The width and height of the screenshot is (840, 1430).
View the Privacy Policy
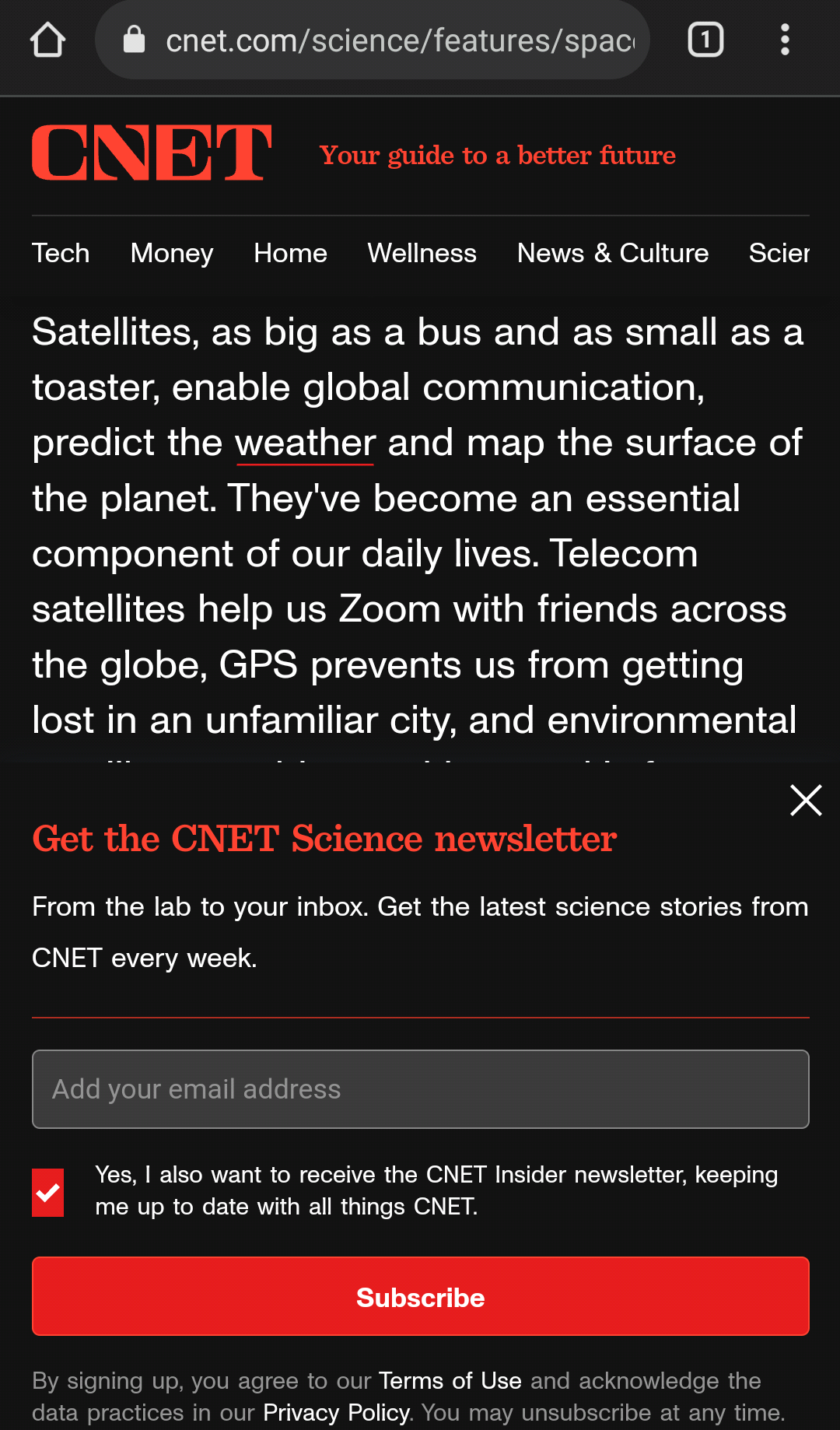(x=336, y=1413)
